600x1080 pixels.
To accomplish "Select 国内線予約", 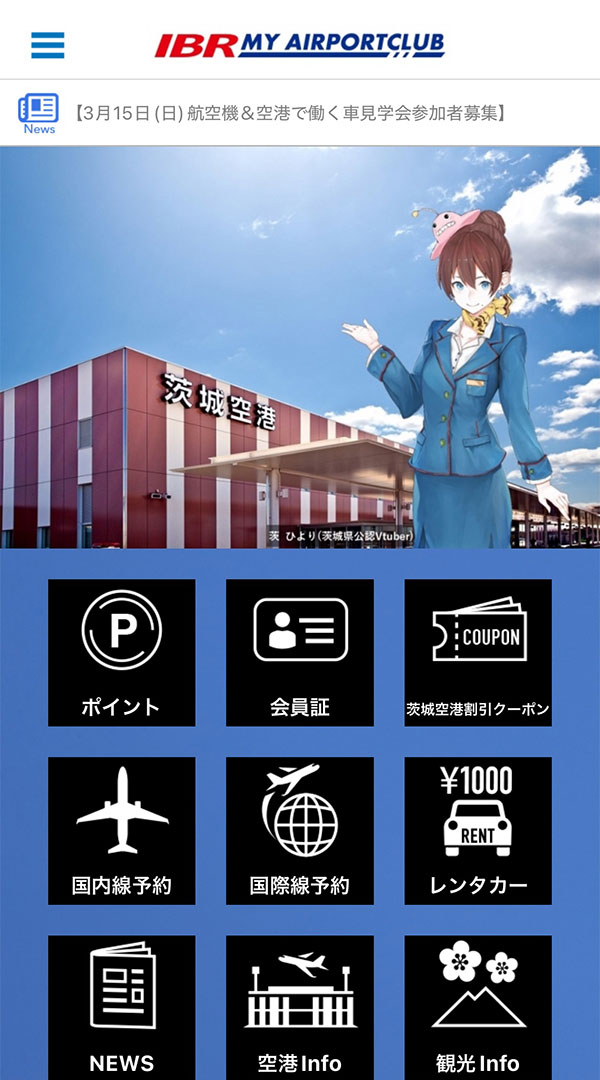I will click(122, 830).
